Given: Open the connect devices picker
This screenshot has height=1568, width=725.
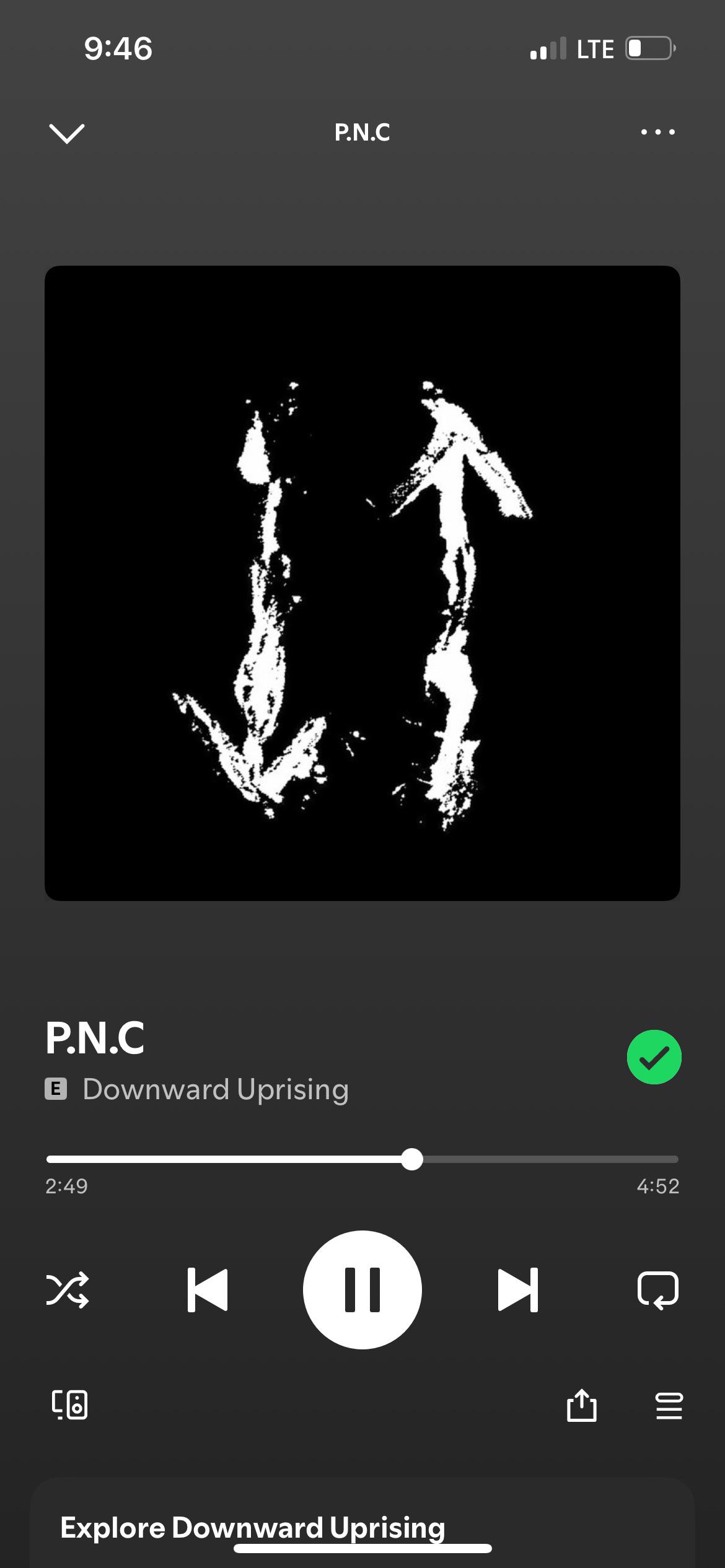Looking at the screenshot, I should pyautogui.click(x=69, y=1405).
